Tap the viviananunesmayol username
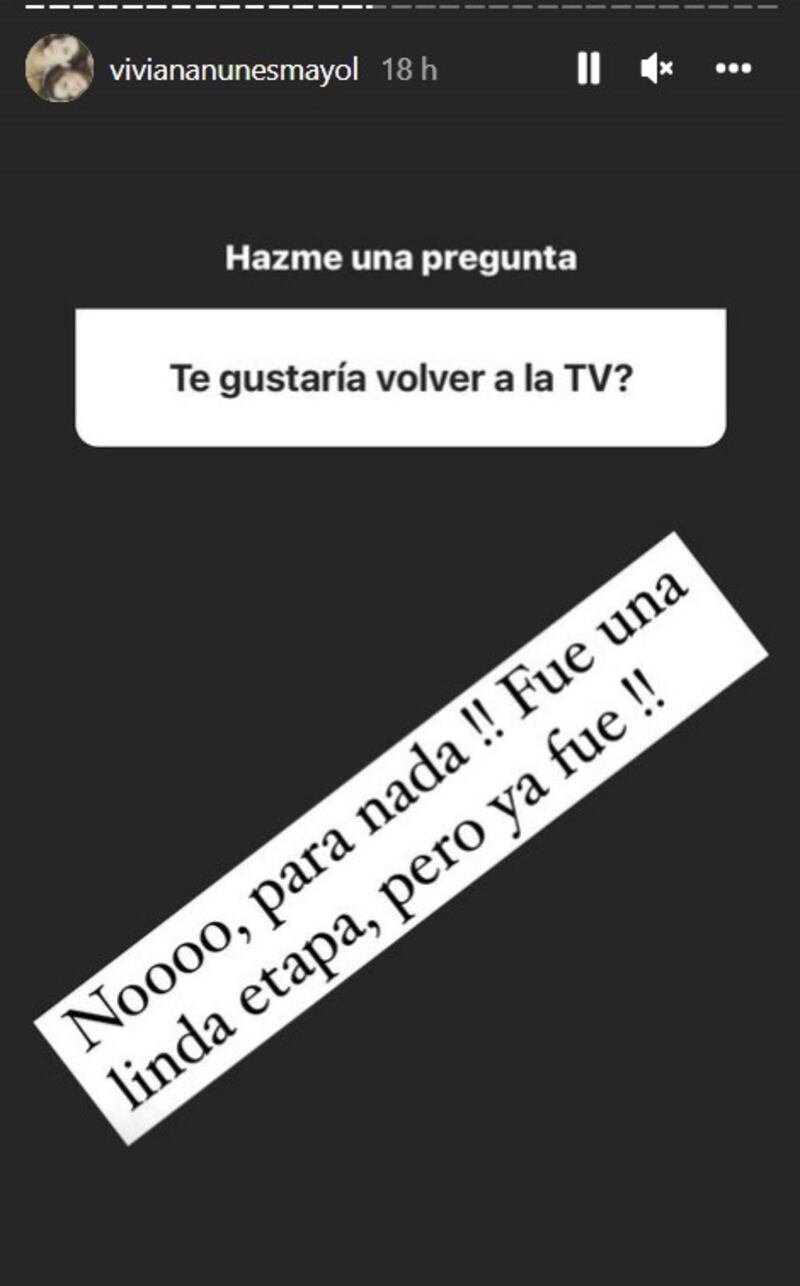800x1286 pixels. coord(235,70)
